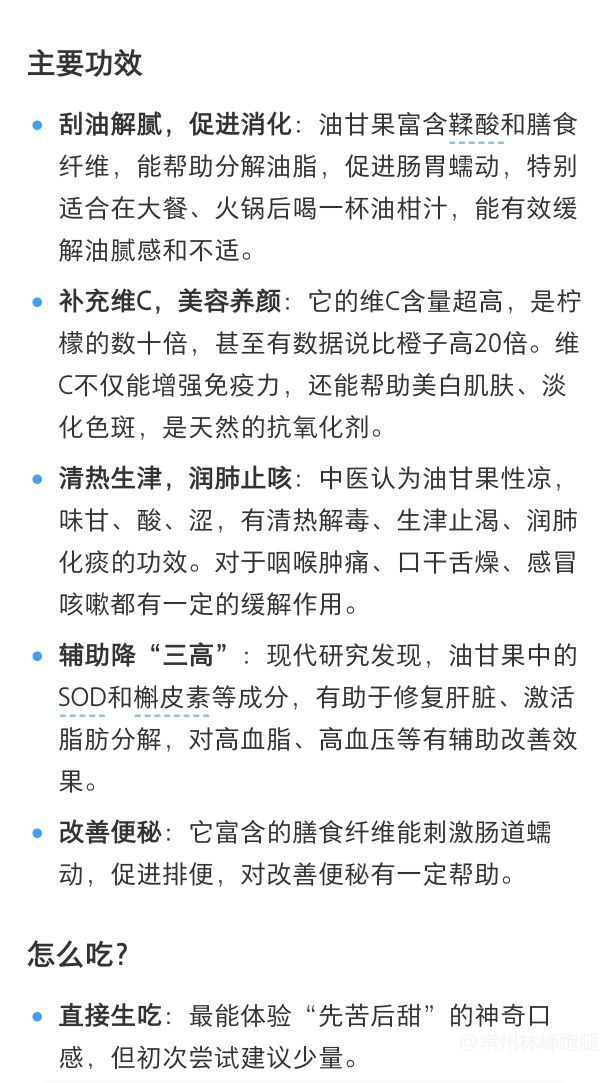Open the underlined term 鞣酸
This screenshot has width=610, height=1083.
click(x=475, y=125)
